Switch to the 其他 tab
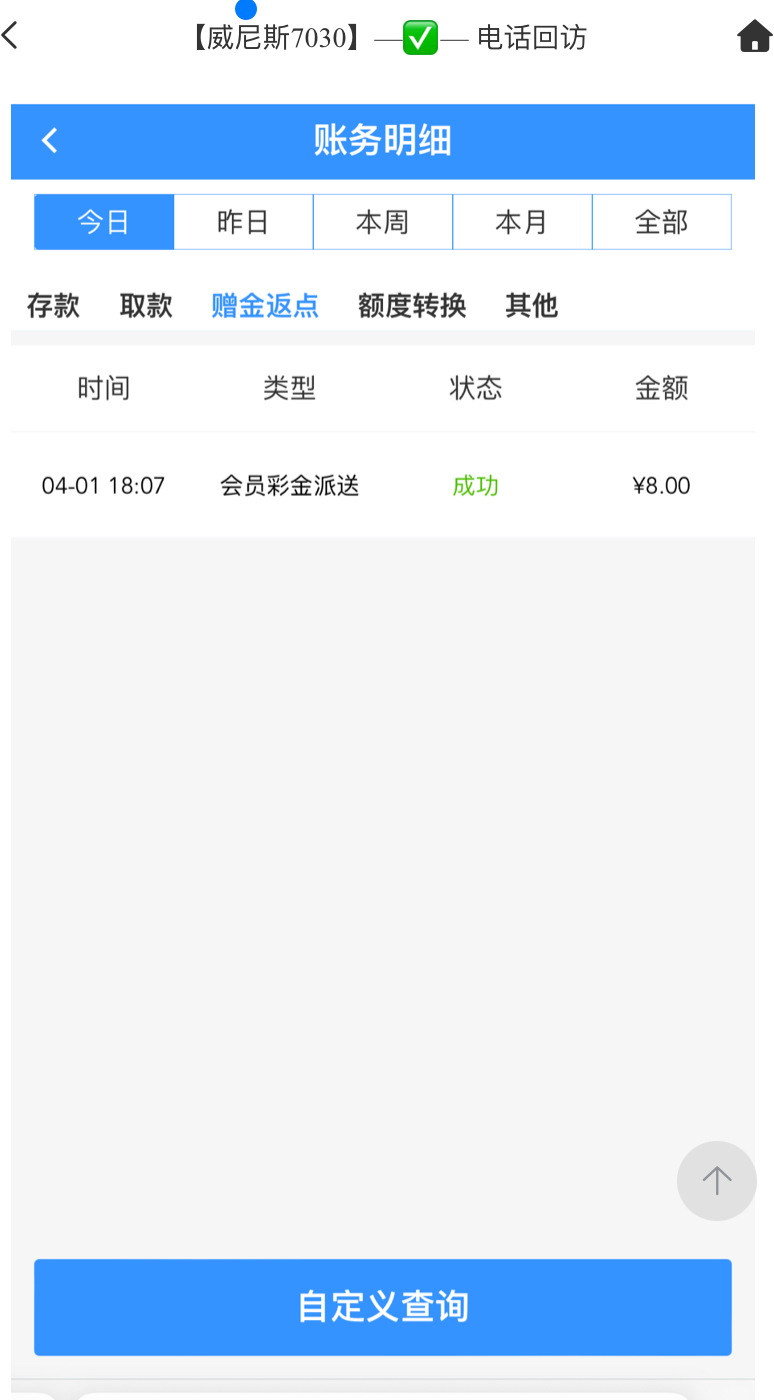The width and height of the screenshot is (774, 1400). (x=531, y=306)
